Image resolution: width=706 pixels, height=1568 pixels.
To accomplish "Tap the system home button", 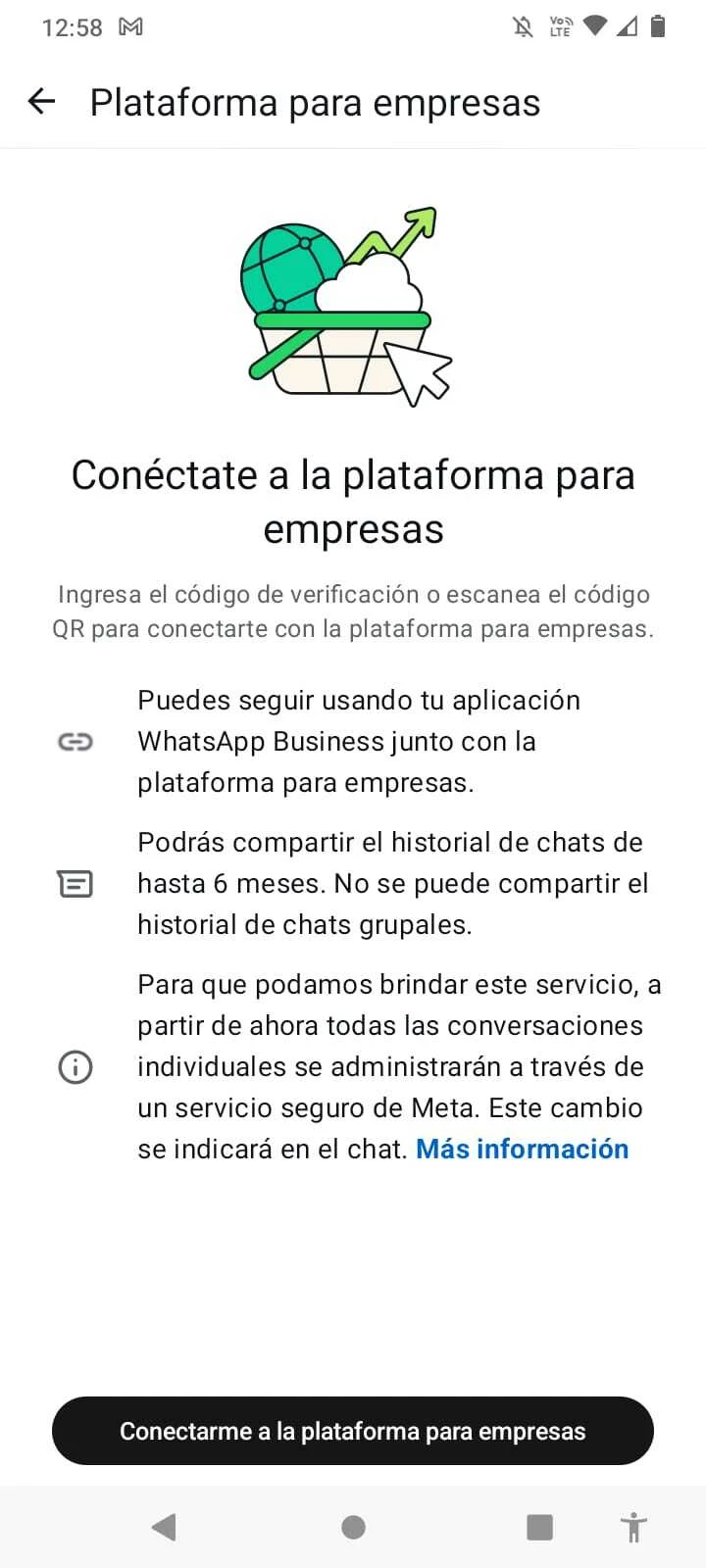I will tap(353, 1527).
